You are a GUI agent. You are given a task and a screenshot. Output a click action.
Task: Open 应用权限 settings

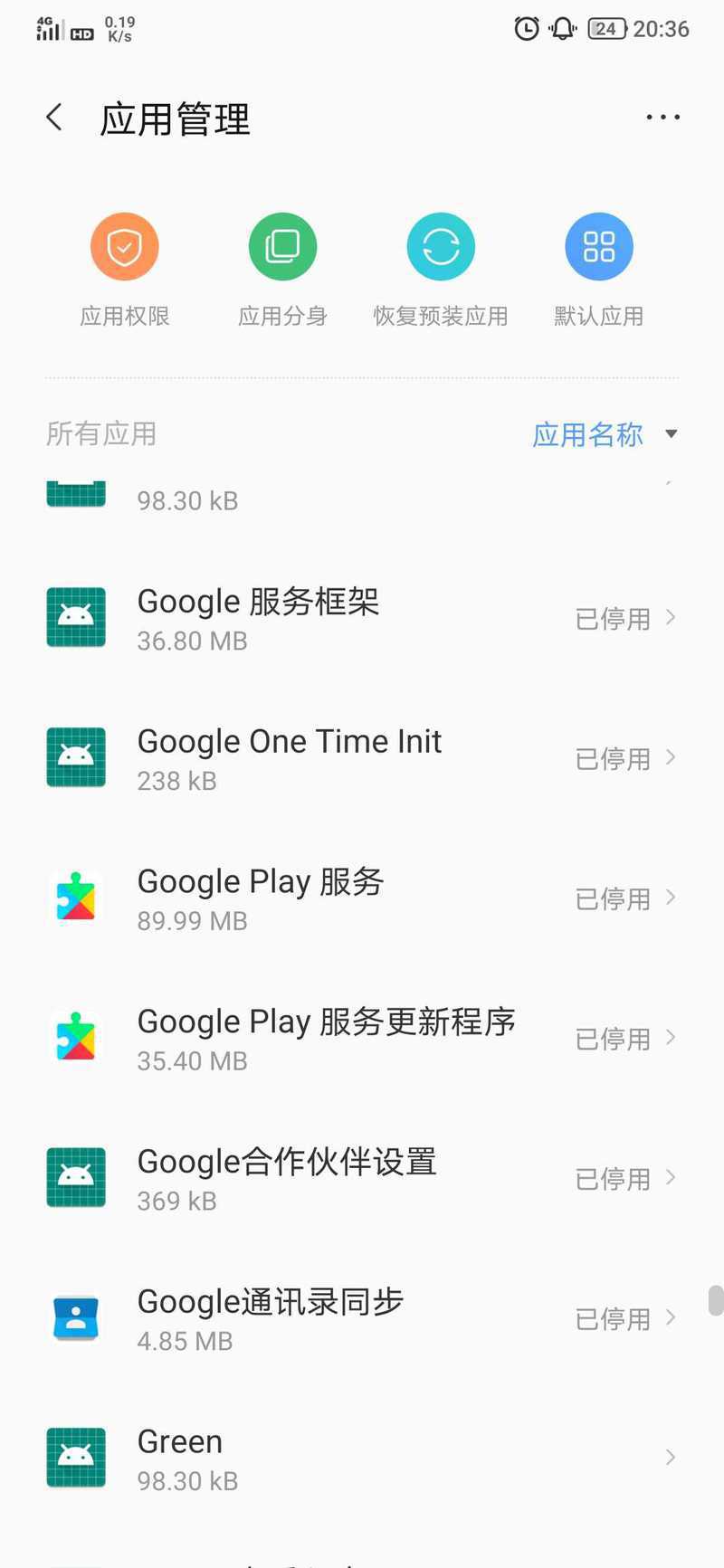(x=125, y=270)
